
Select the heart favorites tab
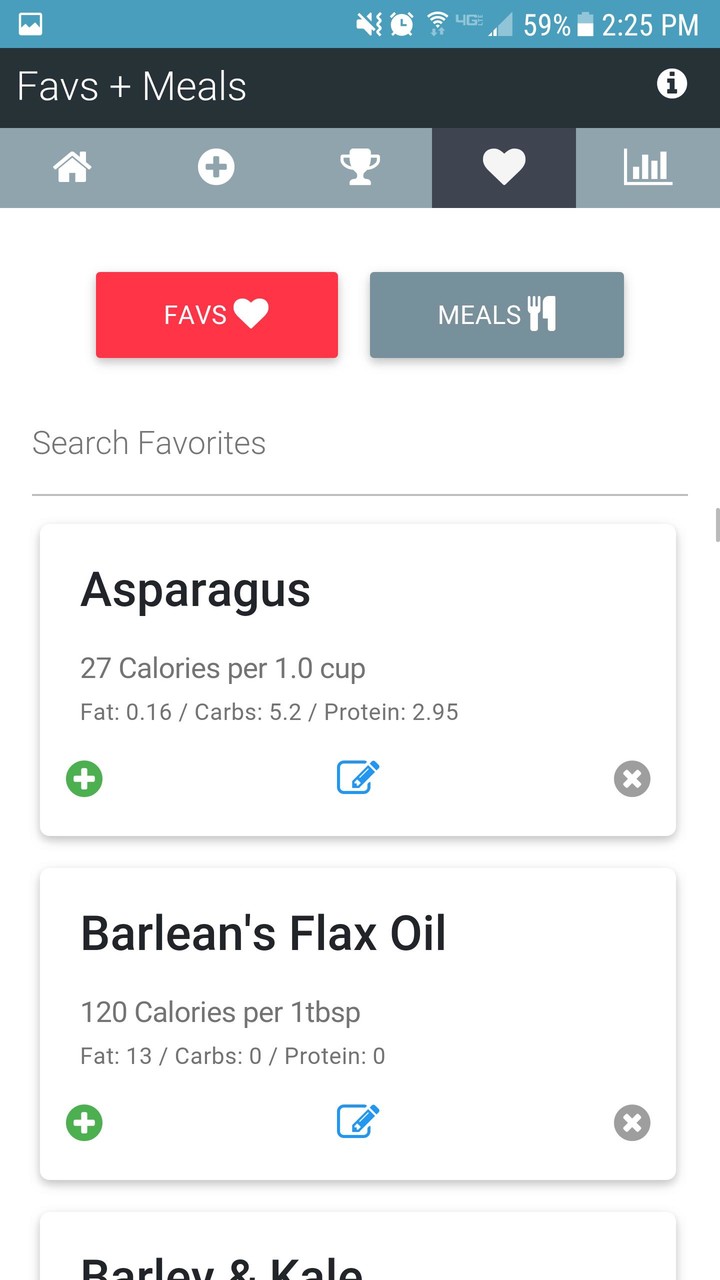click(504, 168)
